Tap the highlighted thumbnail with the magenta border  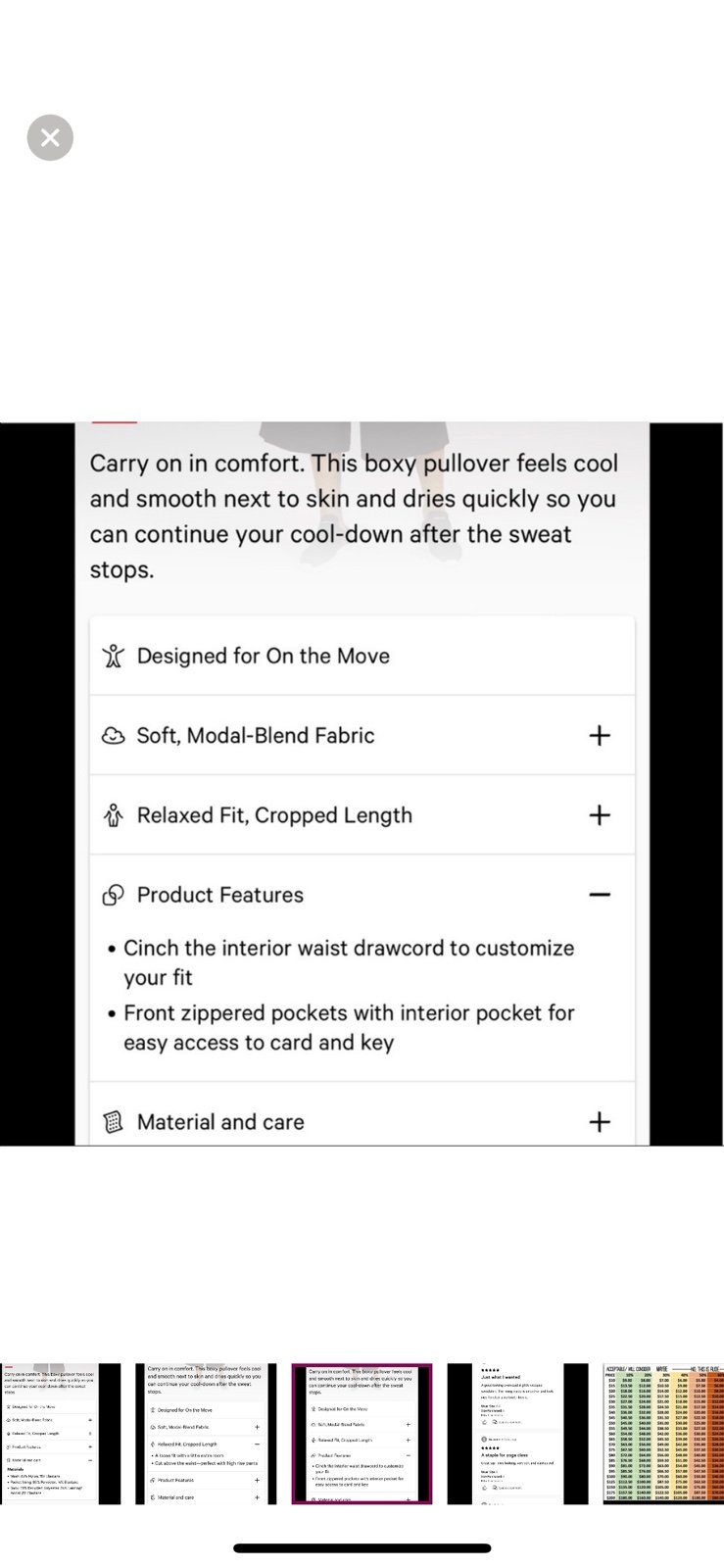pos(362,1433)
